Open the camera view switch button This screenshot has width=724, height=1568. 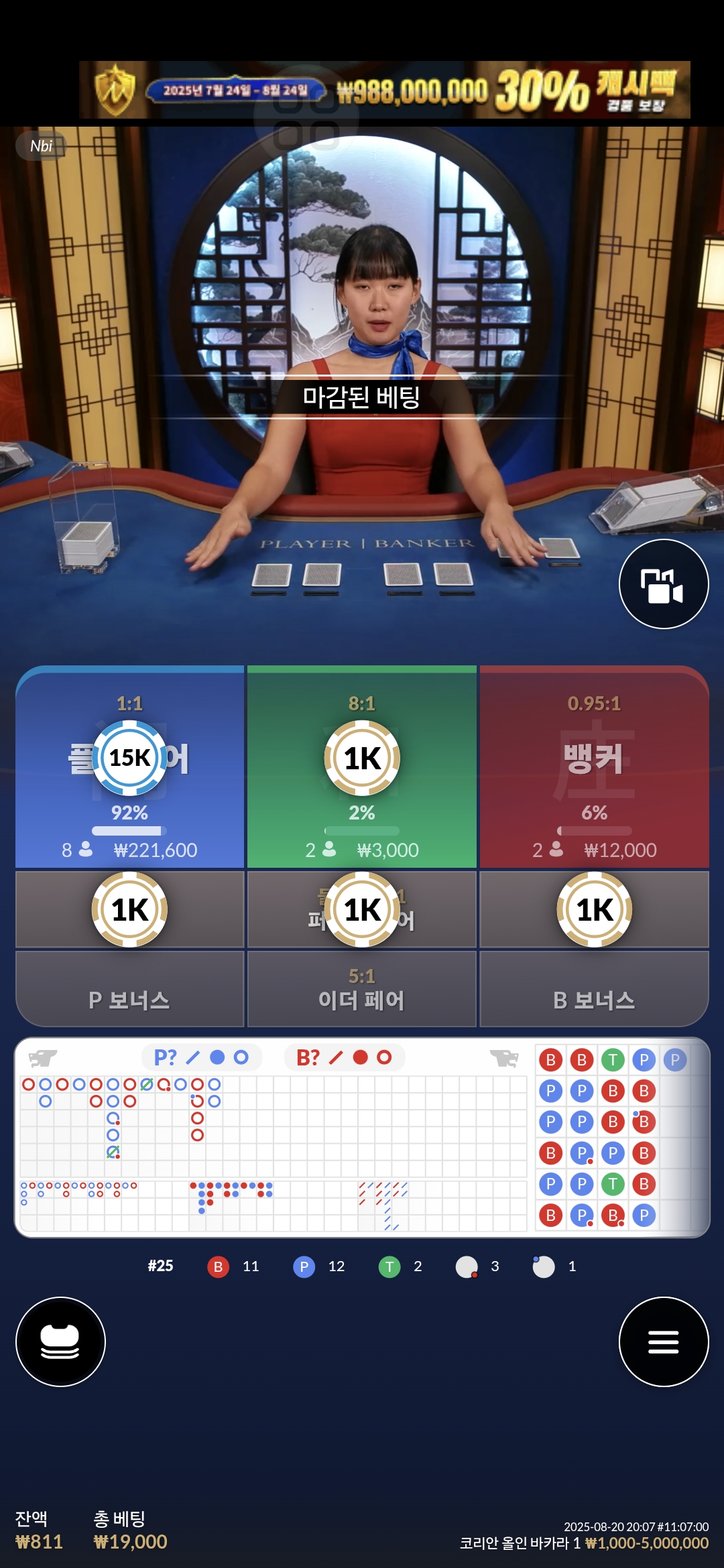(x=664, y=584)
